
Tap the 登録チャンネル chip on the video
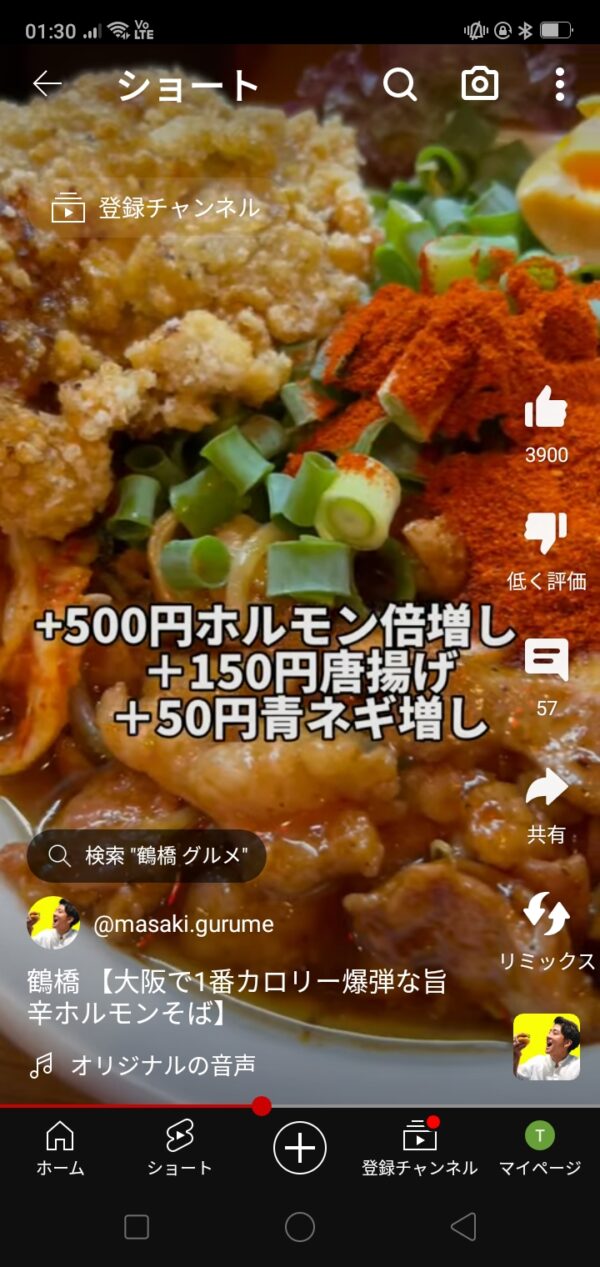click(x=156, y=208)
